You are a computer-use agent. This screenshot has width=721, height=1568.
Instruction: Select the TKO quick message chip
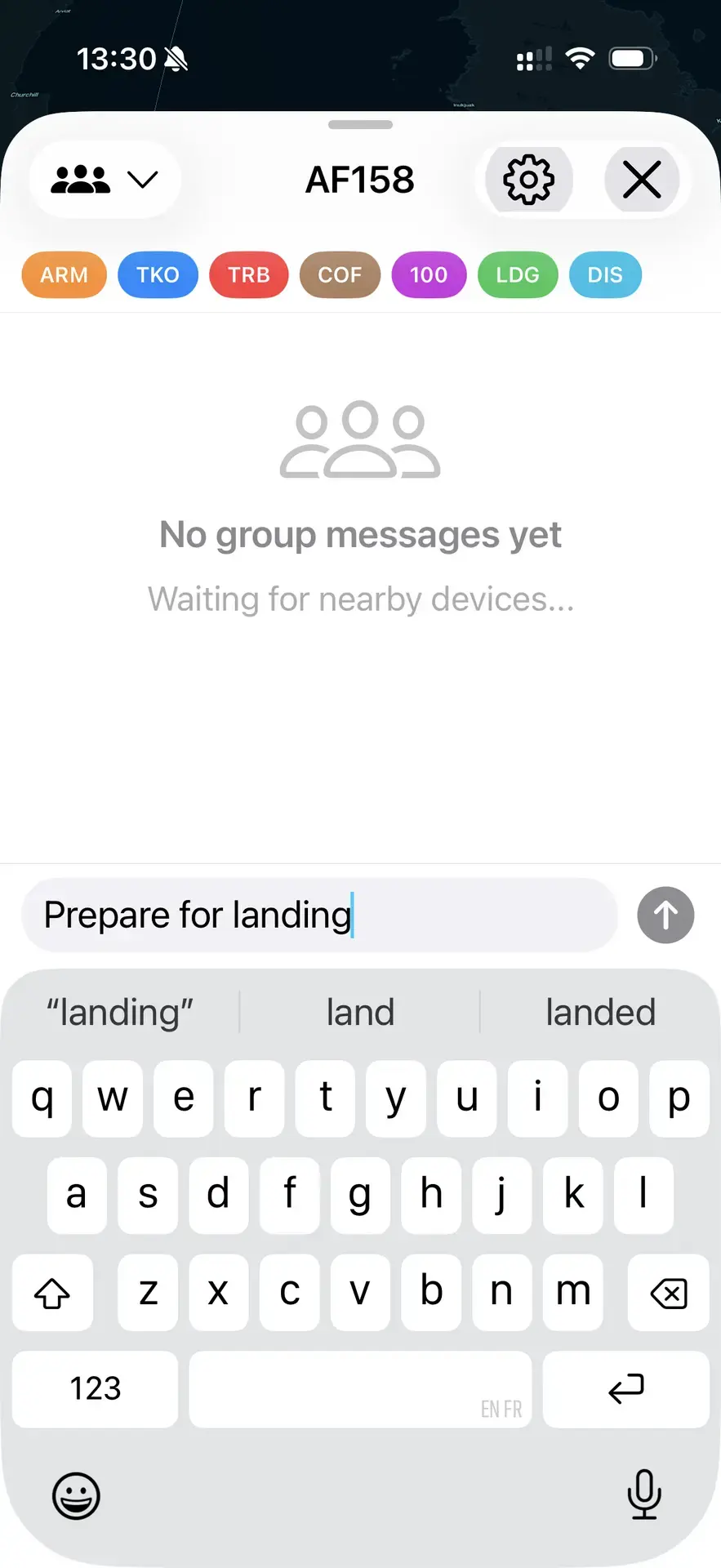pyautogui.click(x=158, y=275)
